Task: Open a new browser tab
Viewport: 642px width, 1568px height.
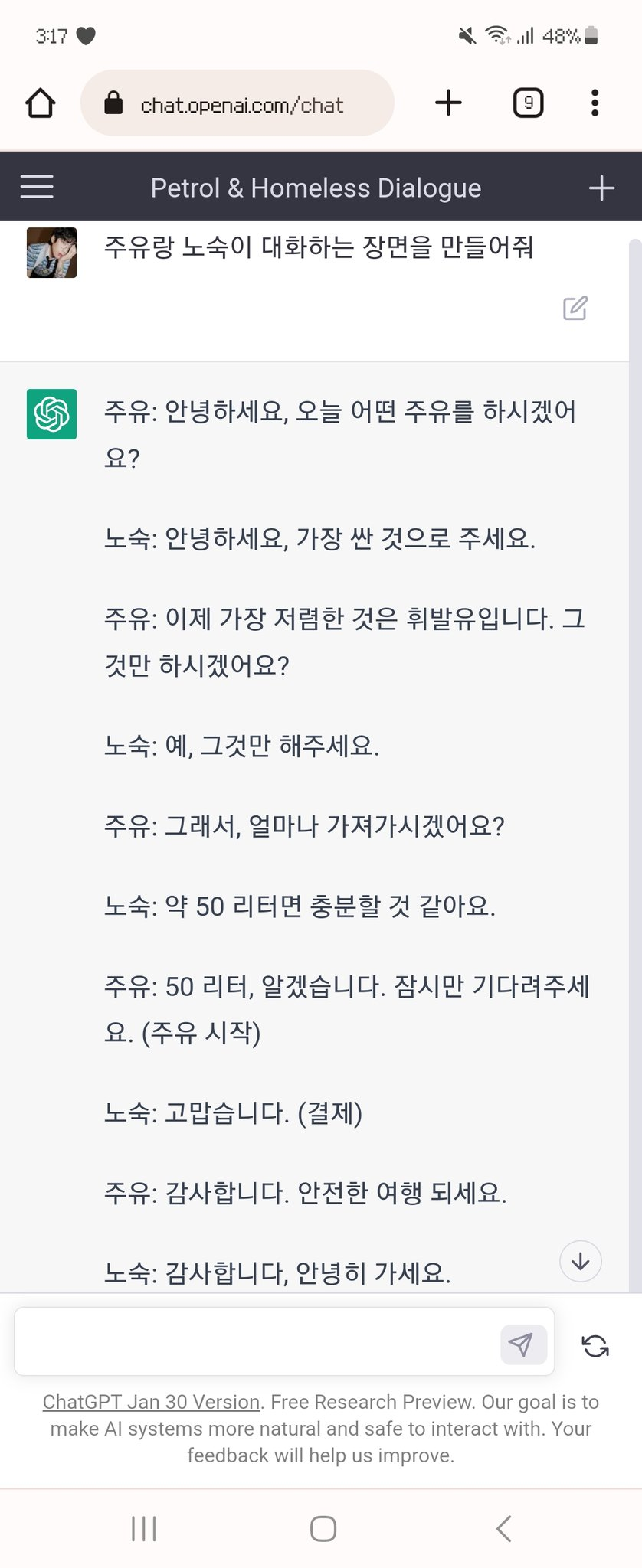Action: (449, 103)
